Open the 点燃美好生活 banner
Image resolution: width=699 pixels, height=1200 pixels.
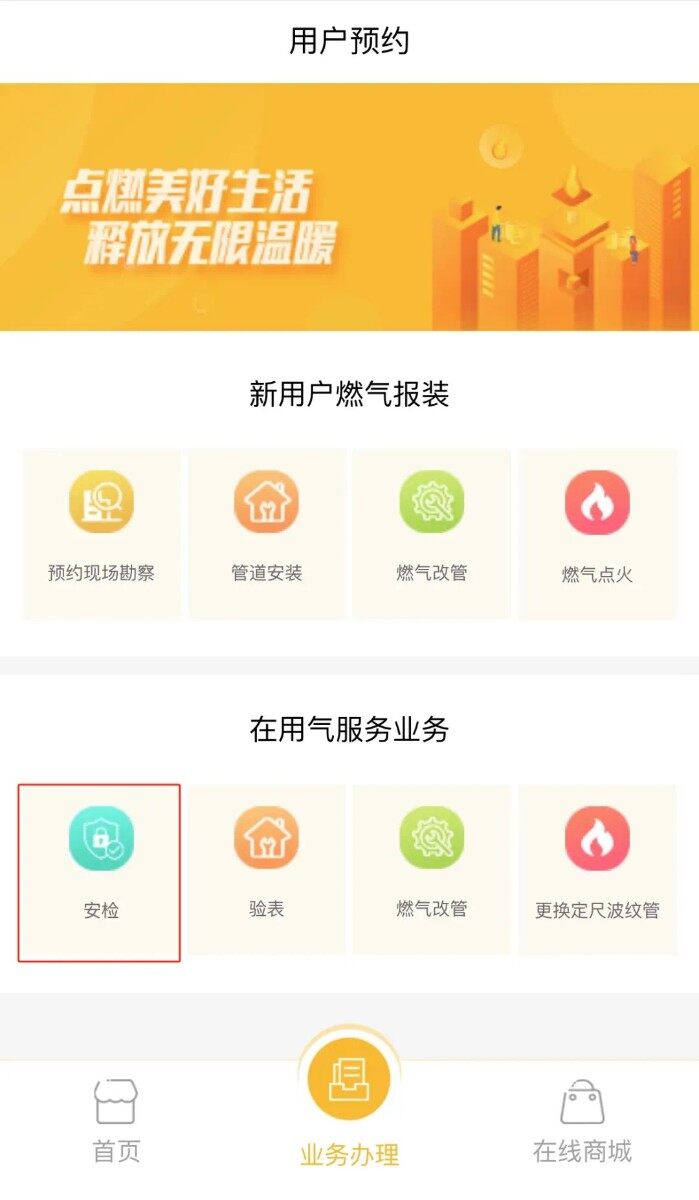tap(349, 207)
